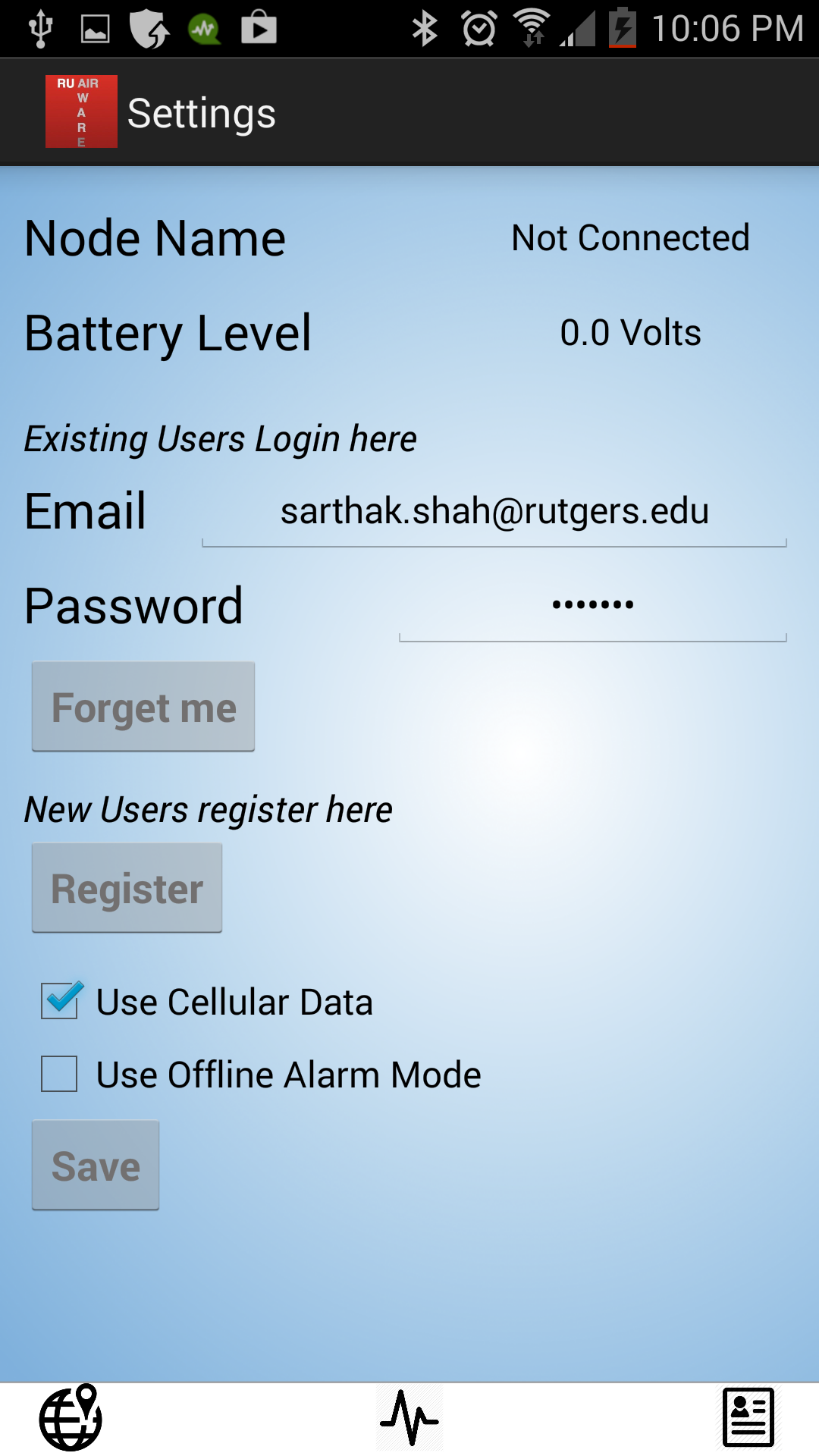Save the settings
The image size is (819, 1456).
tap(96, 1166)
